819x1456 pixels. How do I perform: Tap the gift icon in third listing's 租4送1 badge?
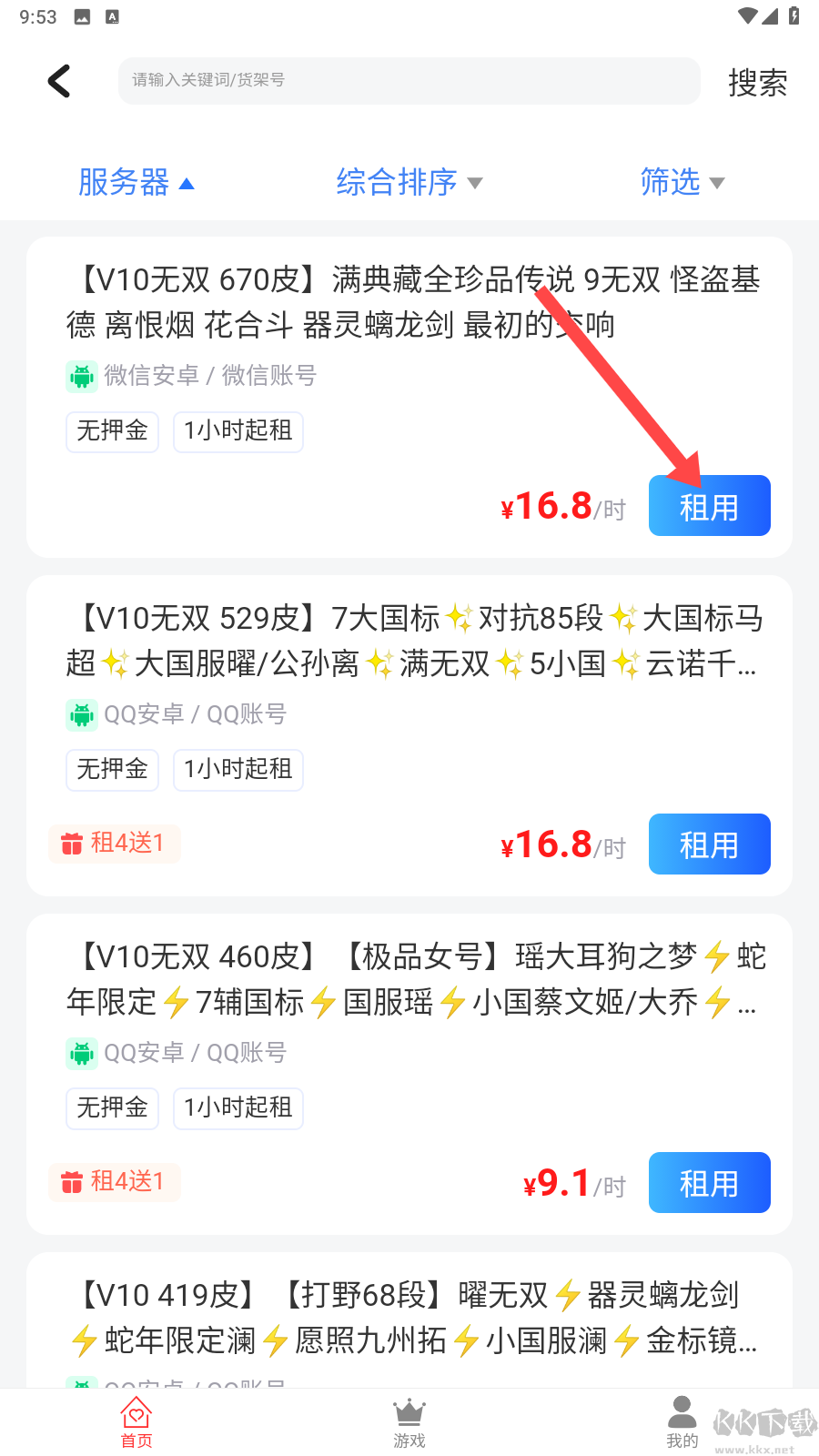[x=71, y=1182]
